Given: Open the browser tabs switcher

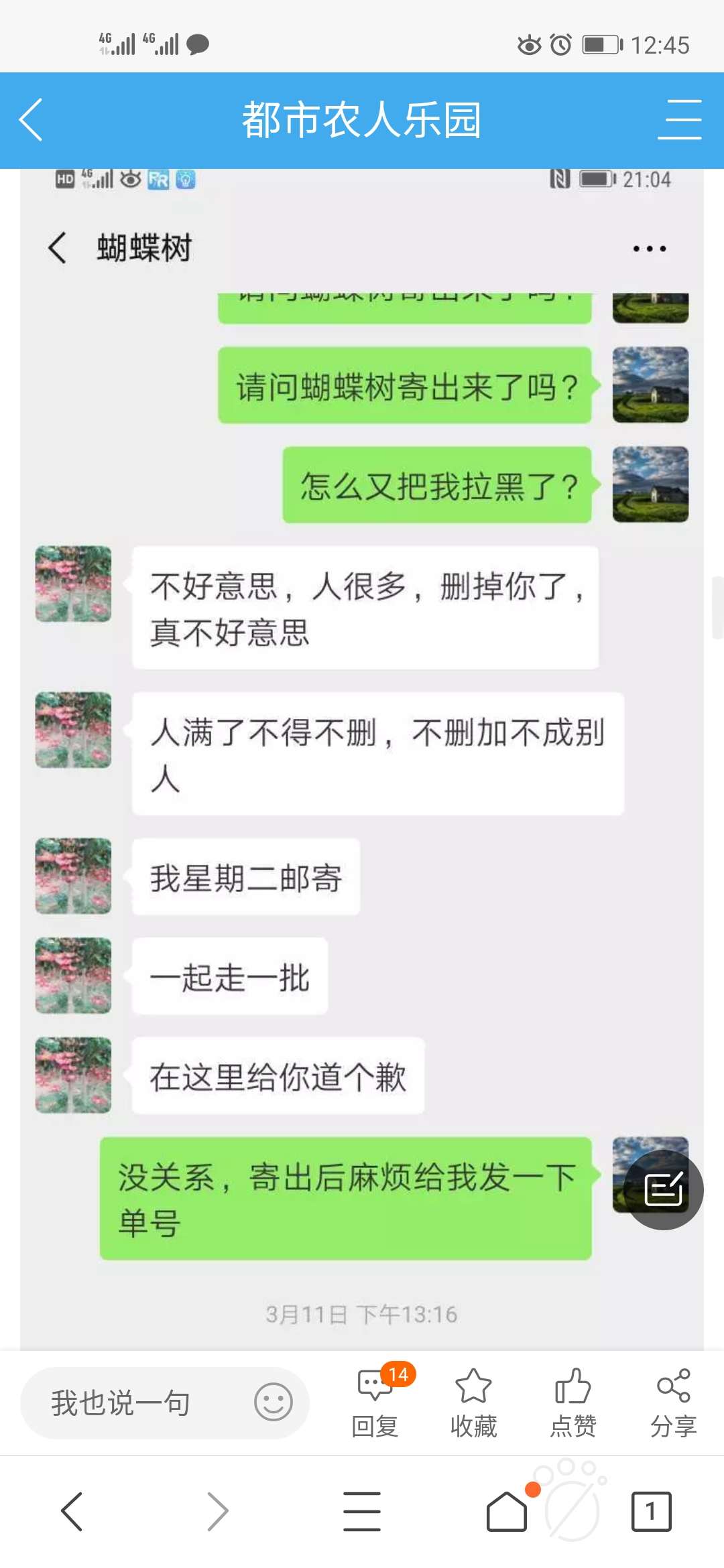Looking at the screenshot, I should [x=651, y=1512].
